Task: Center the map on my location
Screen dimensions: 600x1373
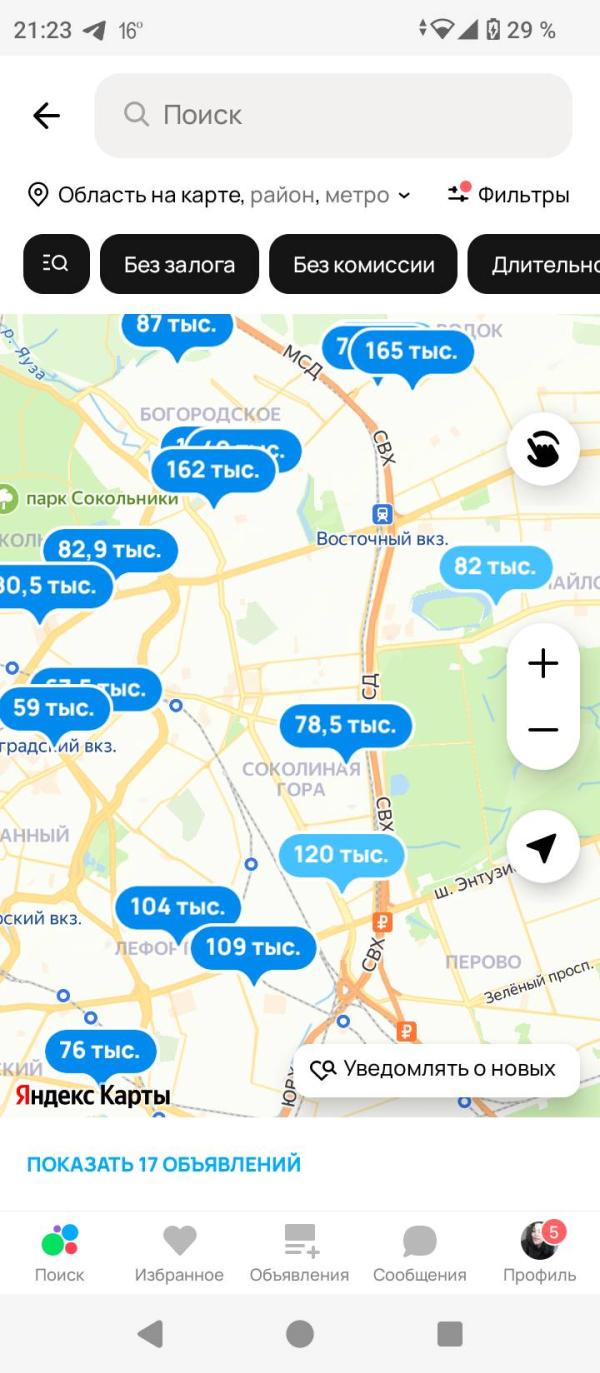Action: [x=543, y=847]
